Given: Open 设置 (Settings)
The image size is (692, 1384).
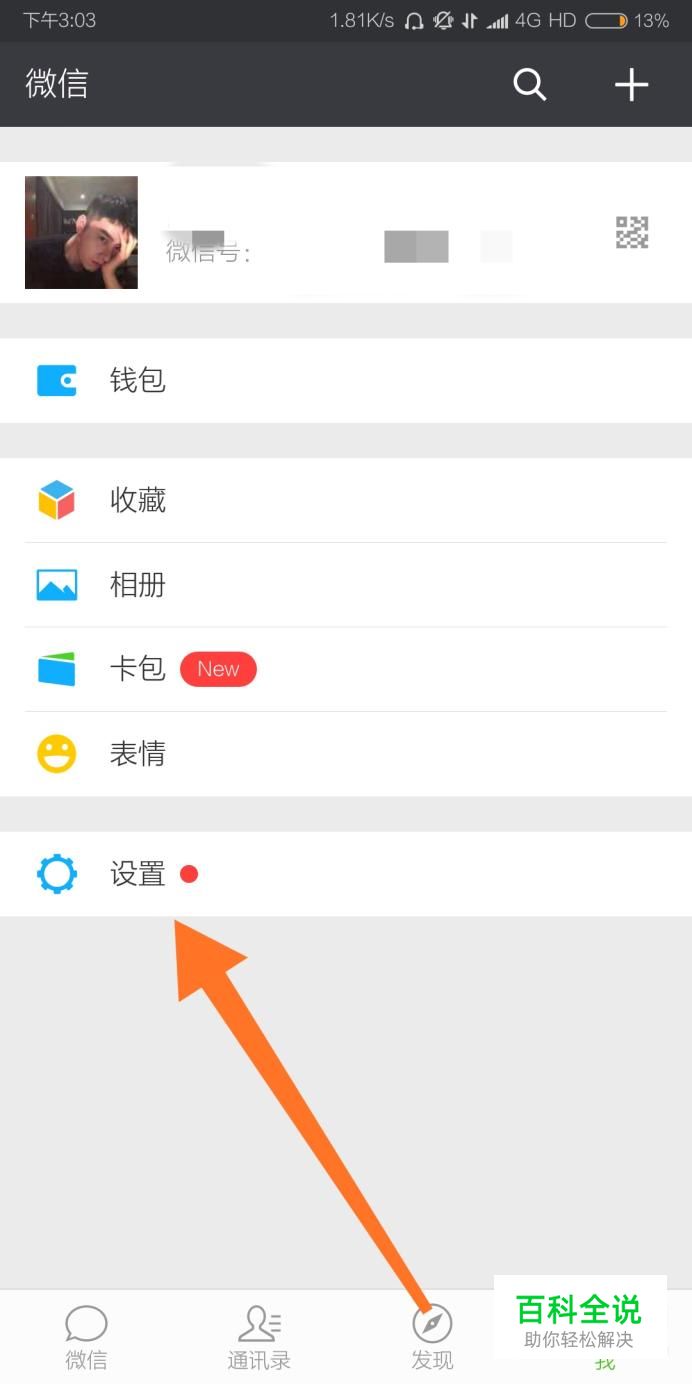Looking at the screenshot, I should click(x=346, y=874).
